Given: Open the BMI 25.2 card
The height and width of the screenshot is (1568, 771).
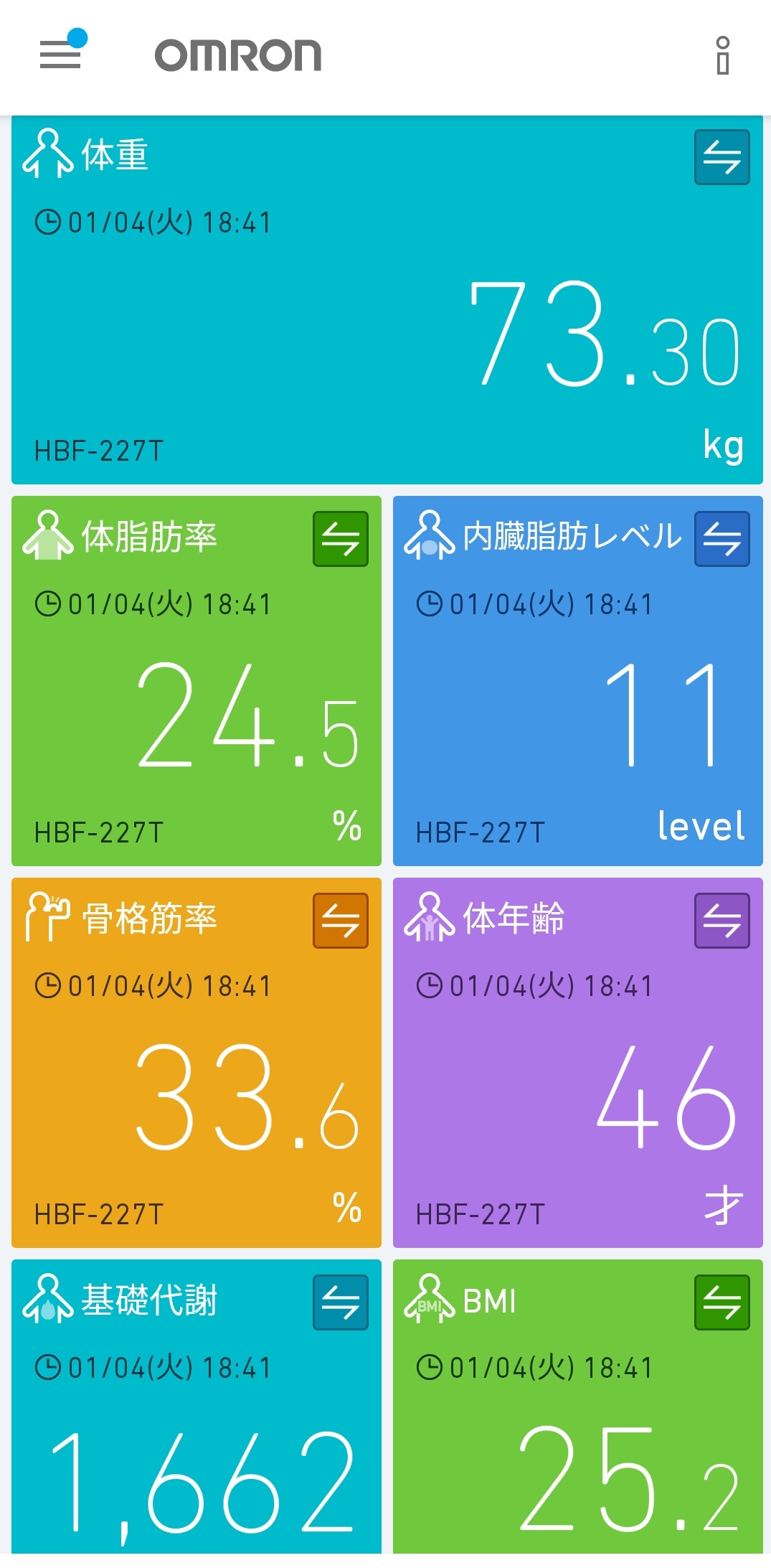Looking at the screenshot, I should [x=578, y=1407].
